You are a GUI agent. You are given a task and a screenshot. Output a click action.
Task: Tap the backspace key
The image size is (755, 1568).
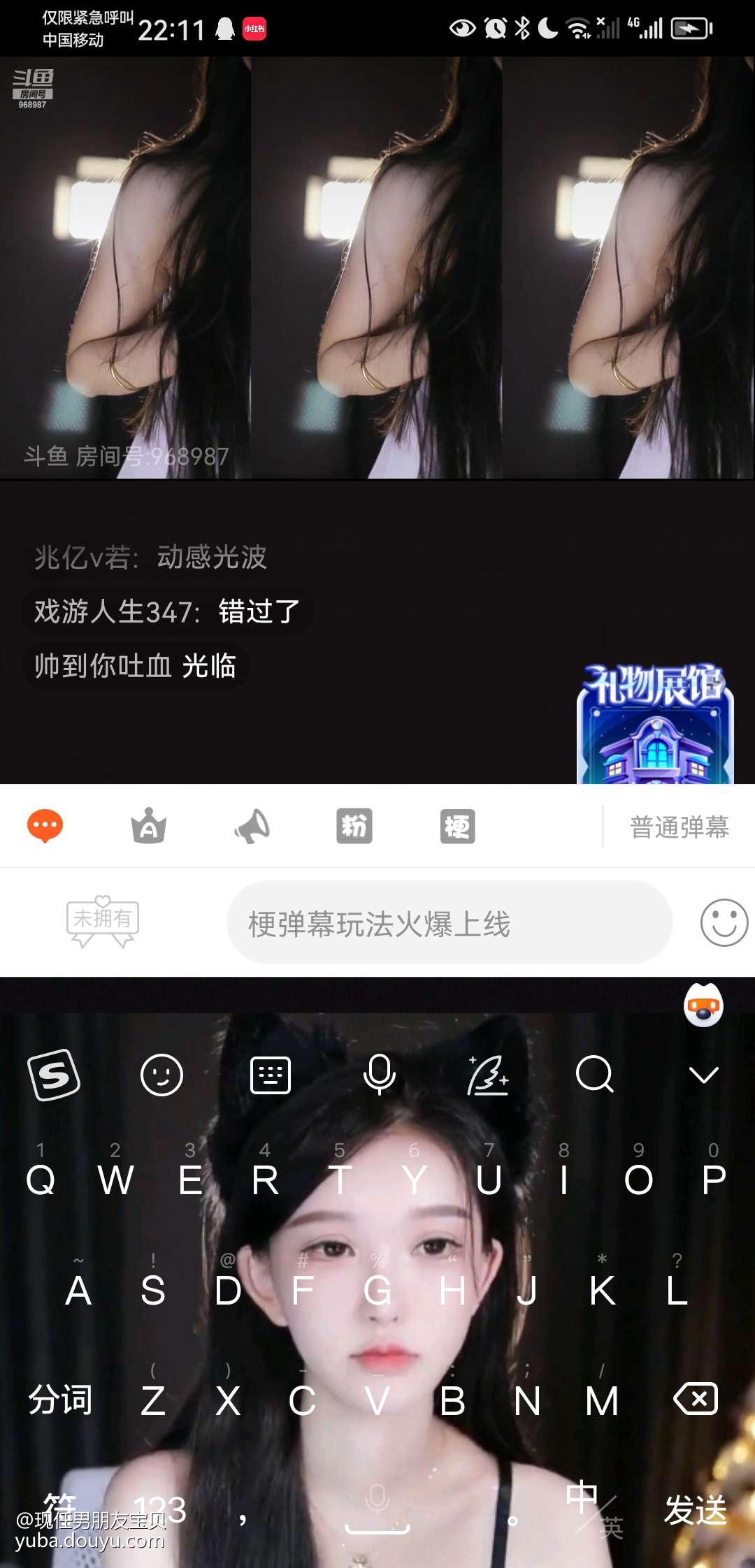696,1399
